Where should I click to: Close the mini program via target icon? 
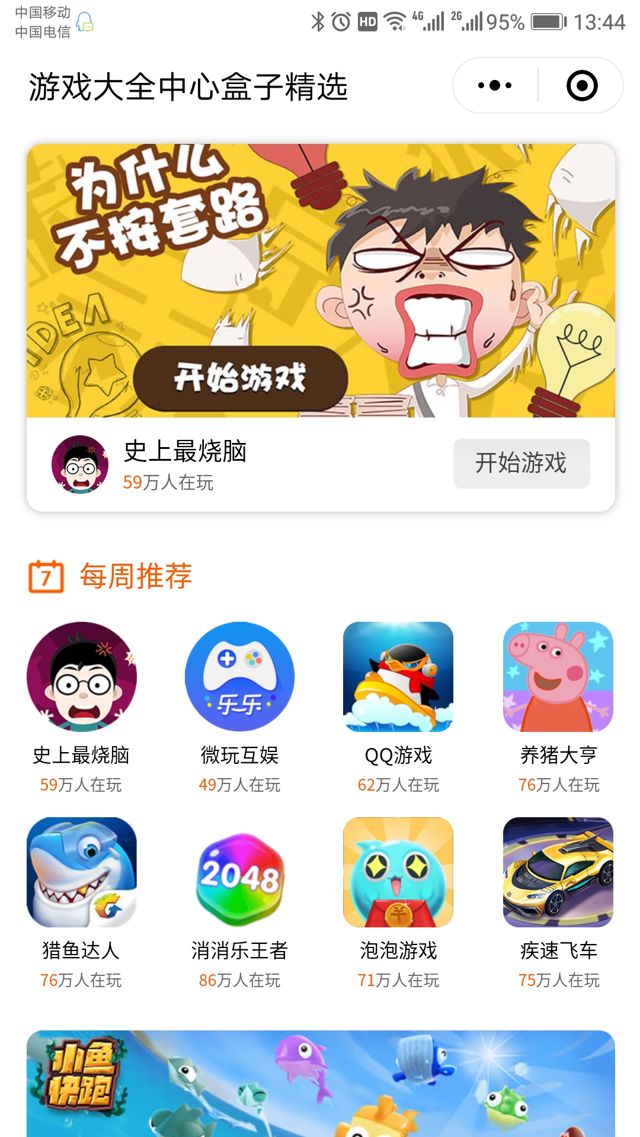point(581,86)
